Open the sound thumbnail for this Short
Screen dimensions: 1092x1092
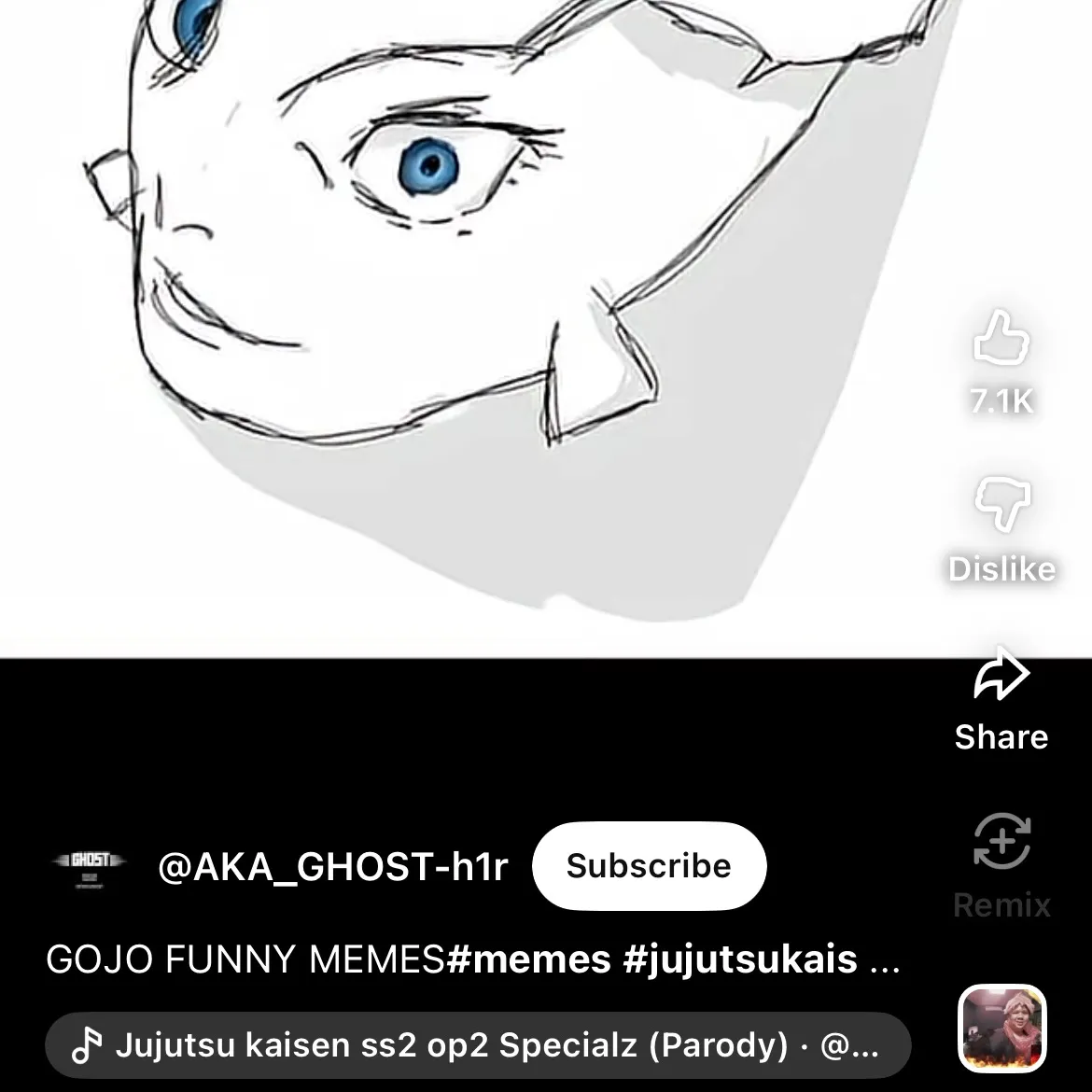coord(1002,1029)
